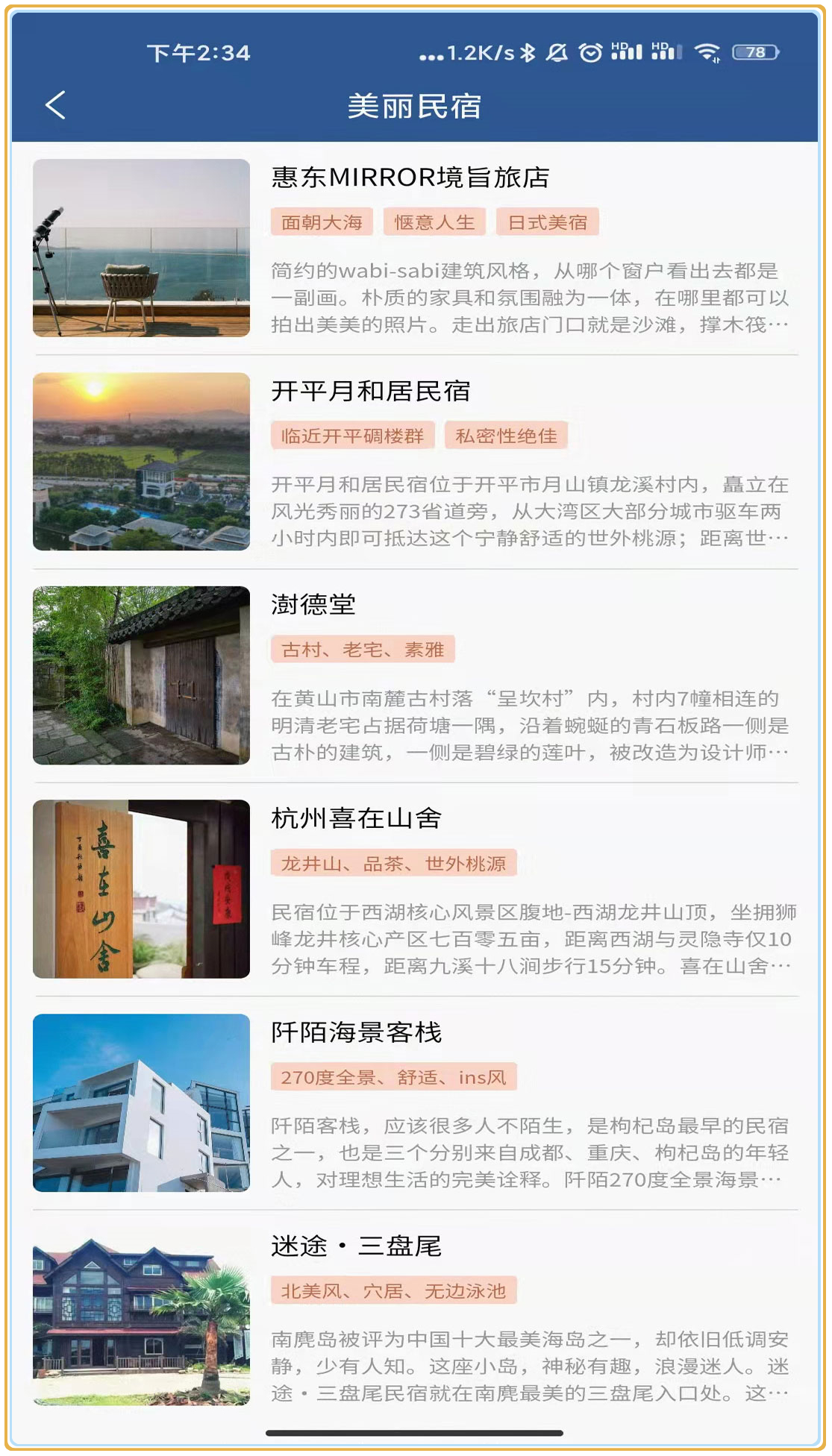This screenshot has width=832, height=1456.
Task: View 澍德堂 homestay details
Action: (x=313, y=605)
